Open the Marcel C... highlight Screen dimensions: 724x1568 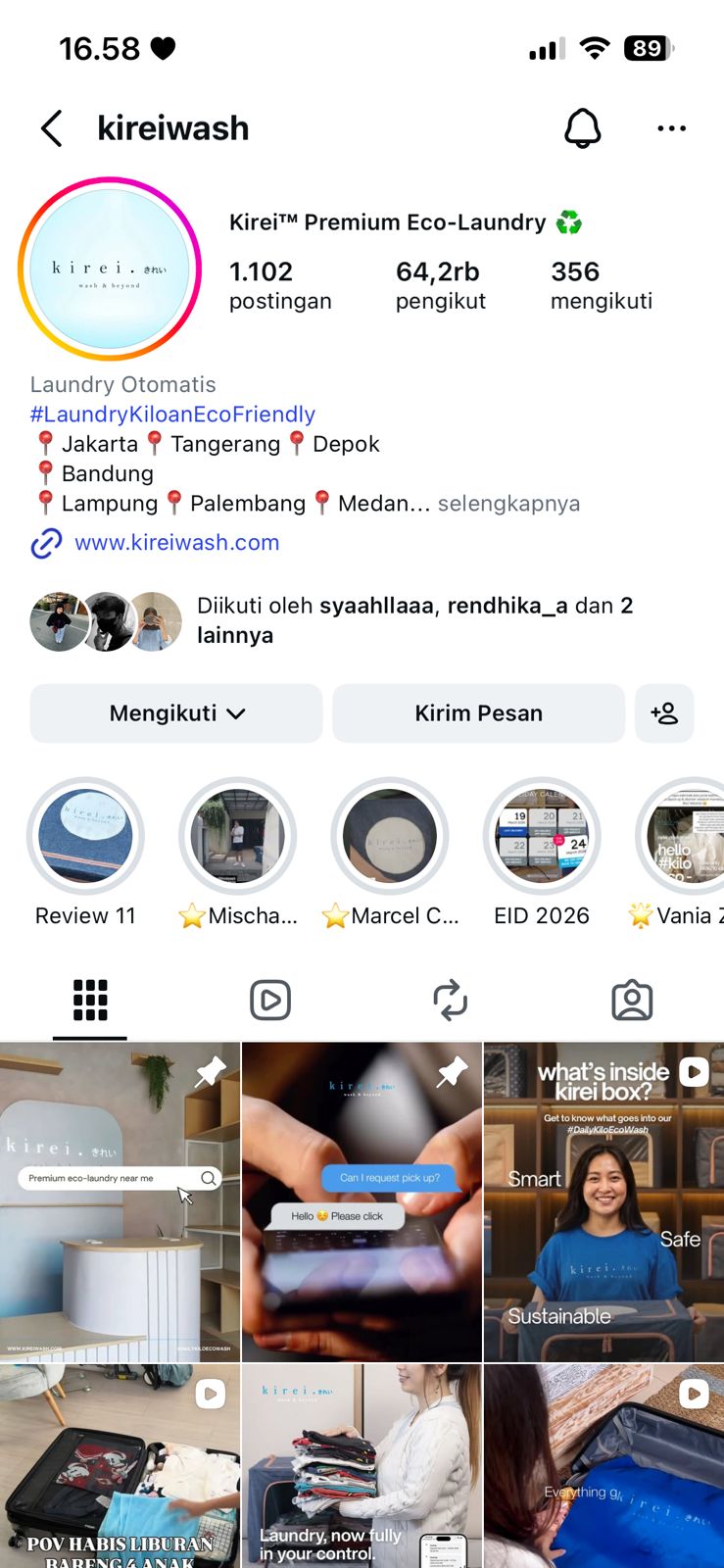pyautogui.click(x=390, y=836)
